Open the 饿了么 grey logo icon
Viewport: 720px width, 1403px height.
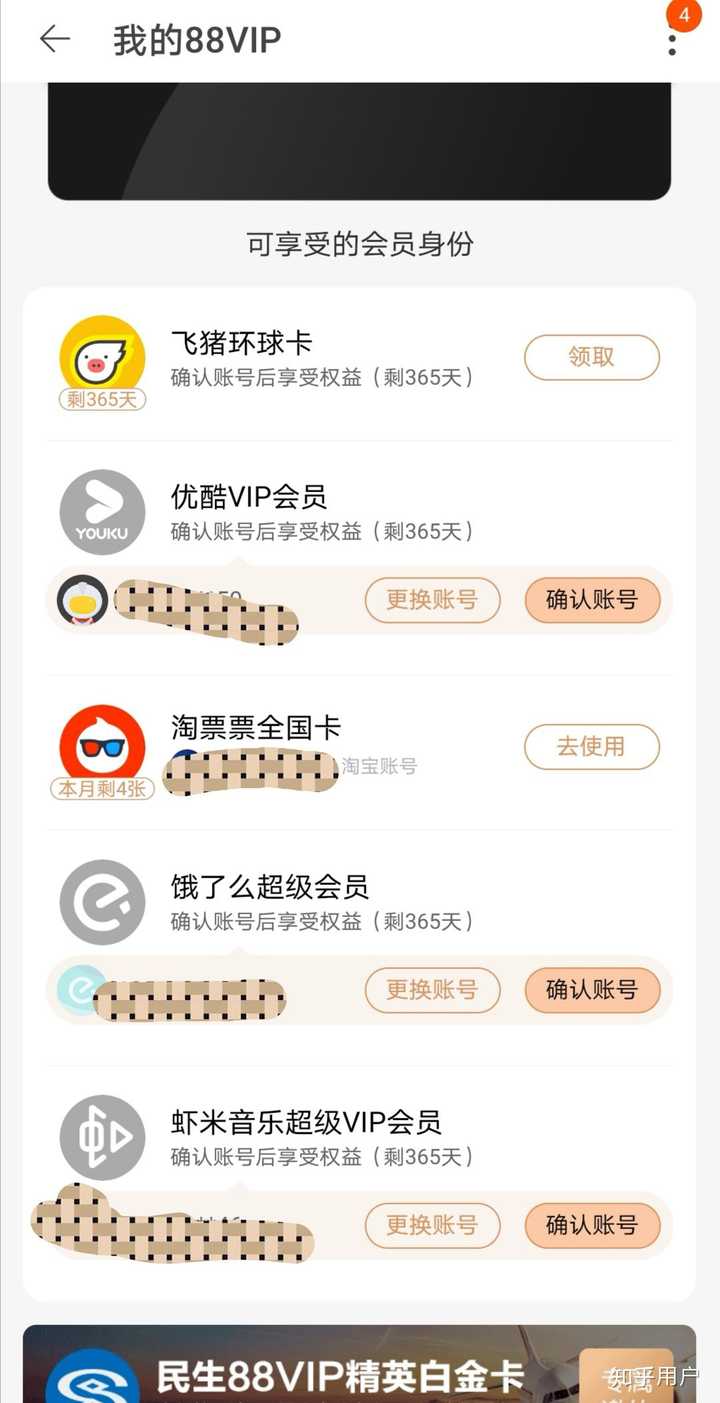(101, 902)
